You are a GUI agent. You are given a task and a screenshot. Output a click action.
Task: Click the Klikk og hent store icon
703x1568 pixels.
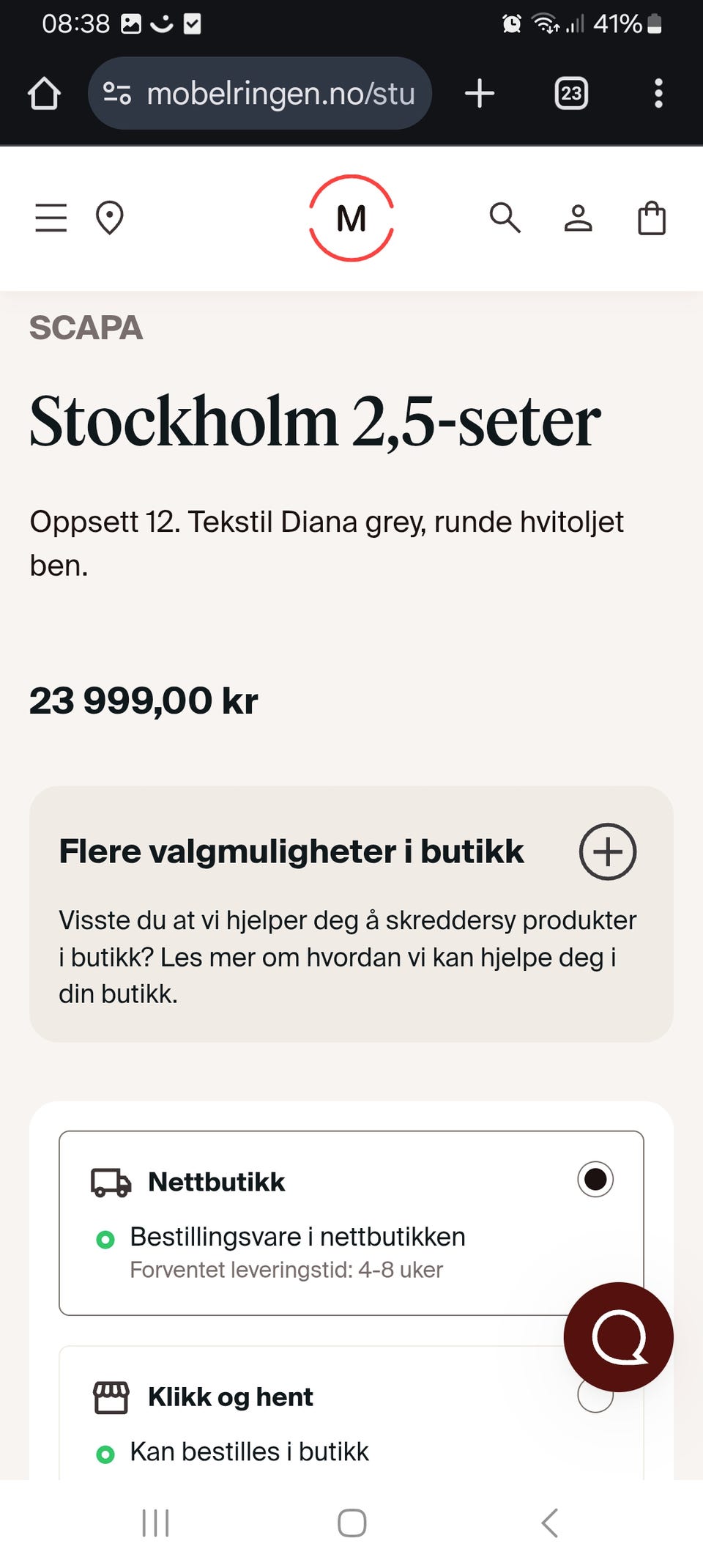tap(110, 1394)
